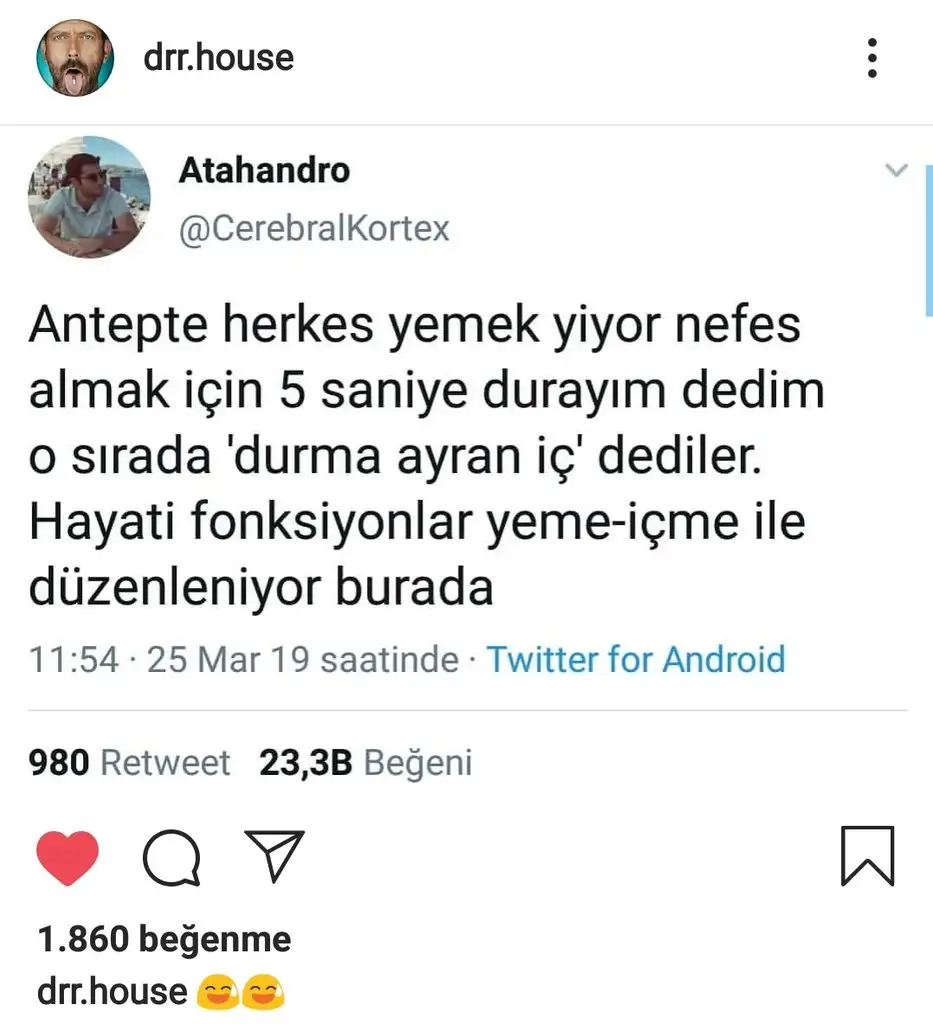Unlike the post via the heart icon
Image resolution: width=933 pixels, height=1024 pixels.
68,858
